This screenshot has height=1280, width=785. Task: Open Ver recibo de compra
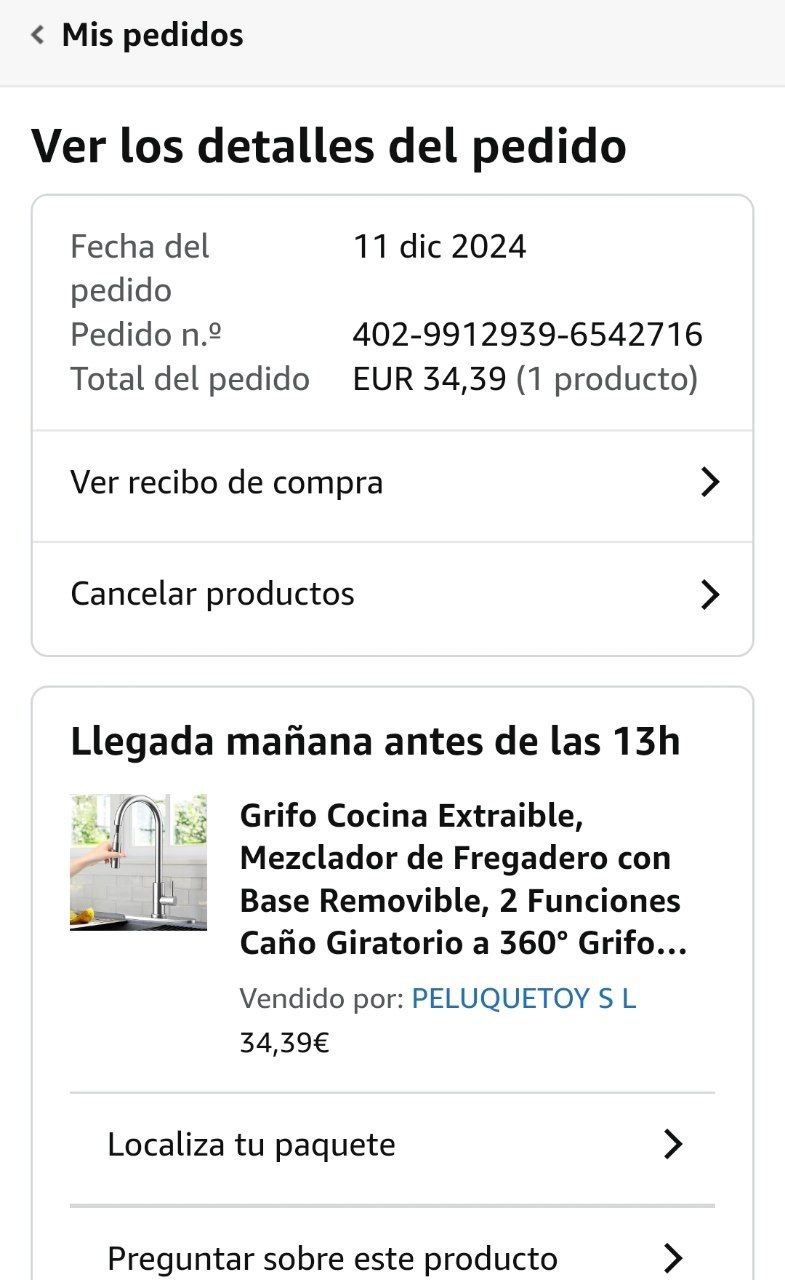[392, 483]
